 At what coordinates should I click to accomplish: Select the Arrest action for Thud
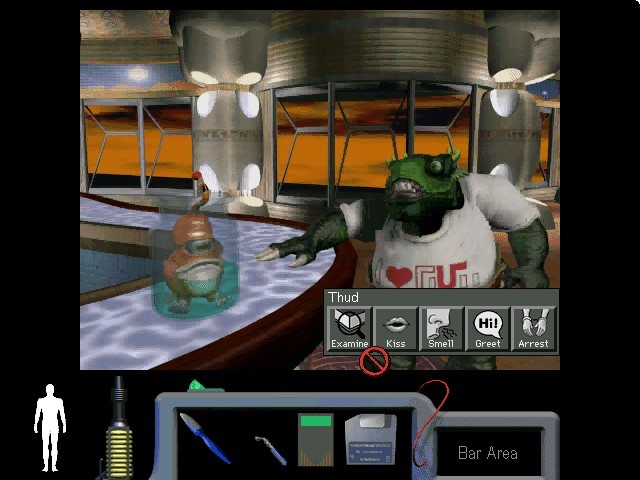pos(533,328)
